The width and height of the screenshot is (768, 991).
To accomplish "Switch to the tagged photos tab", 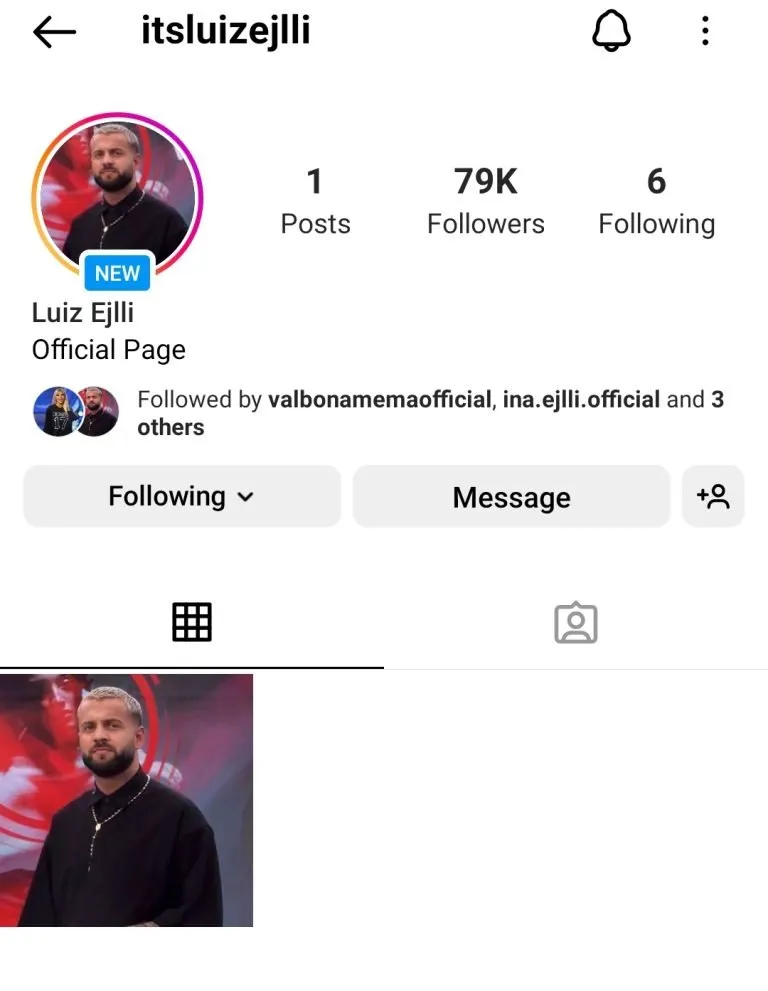I will (x=575, y=623).
